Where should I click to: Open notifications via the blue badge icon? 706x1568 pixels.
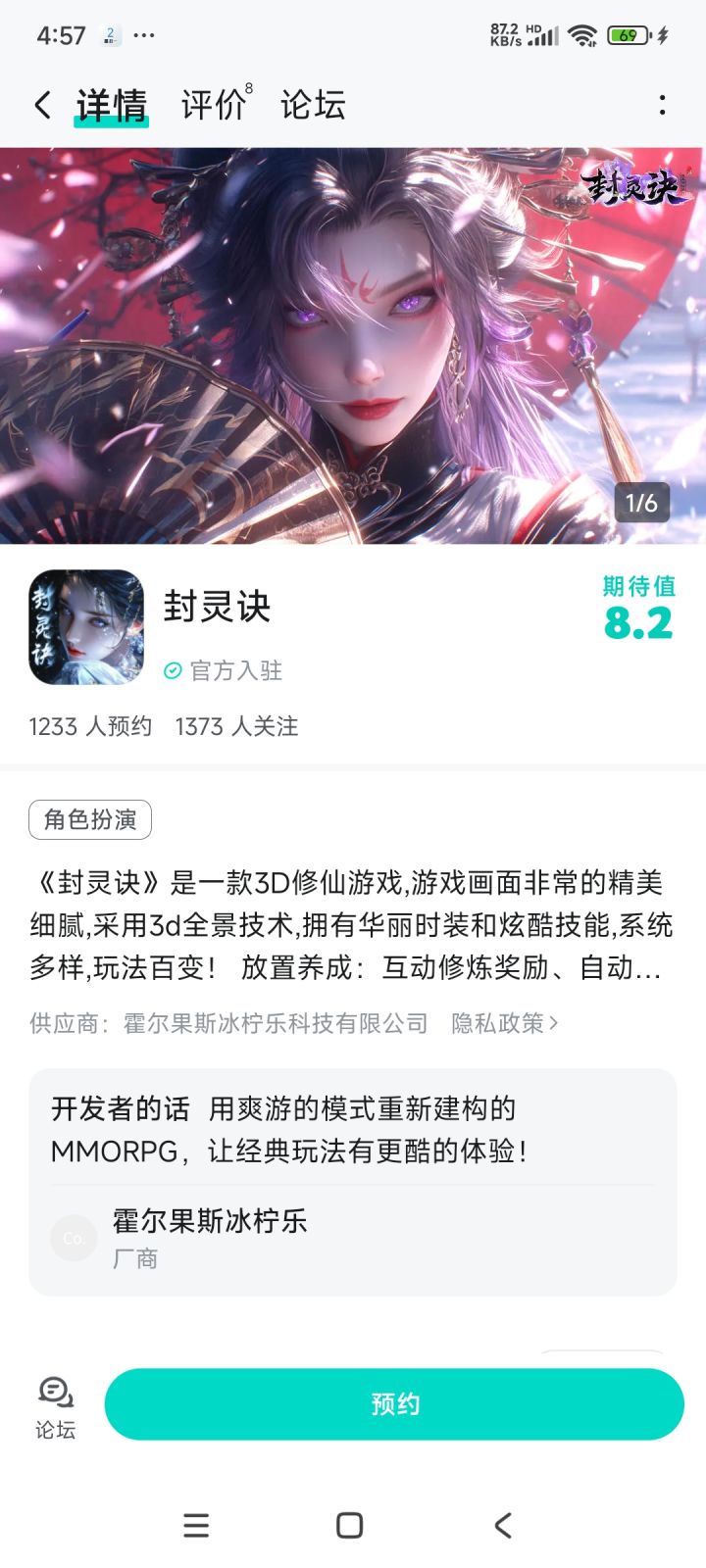point(110,32)
